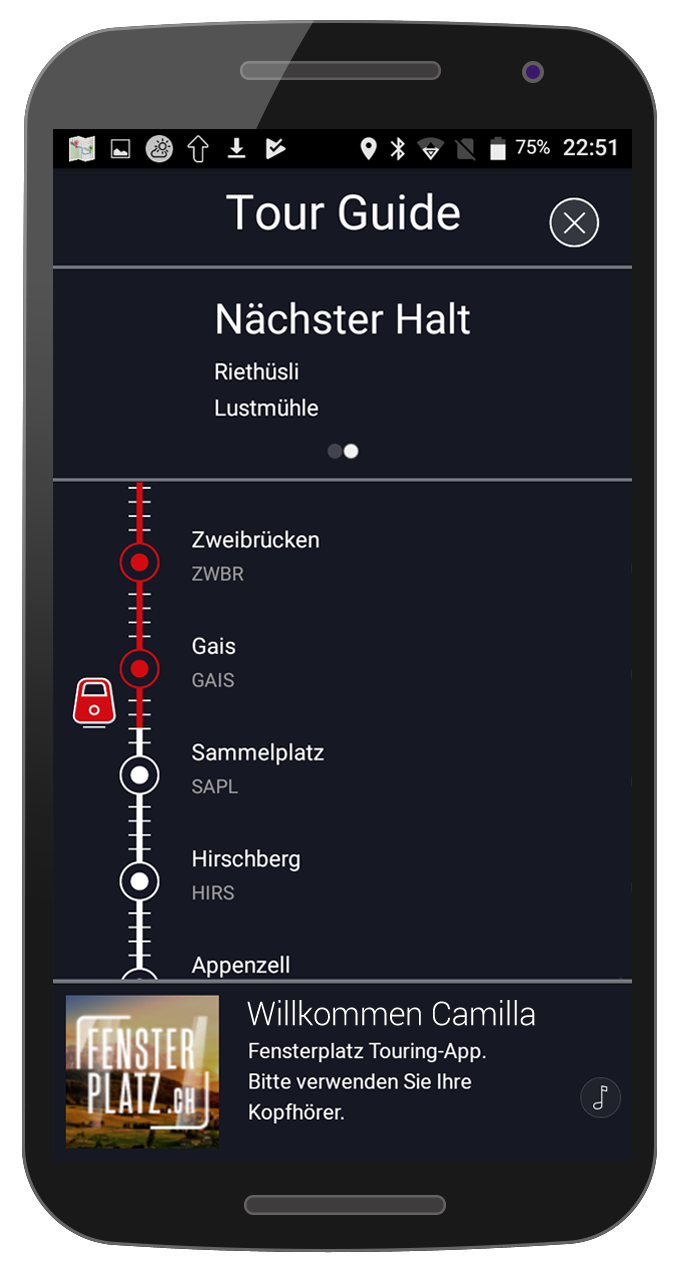Tap the Nächster Halt page indicator dots
The height and width of the screenshot is (1271, 684).
click(343, 451)
